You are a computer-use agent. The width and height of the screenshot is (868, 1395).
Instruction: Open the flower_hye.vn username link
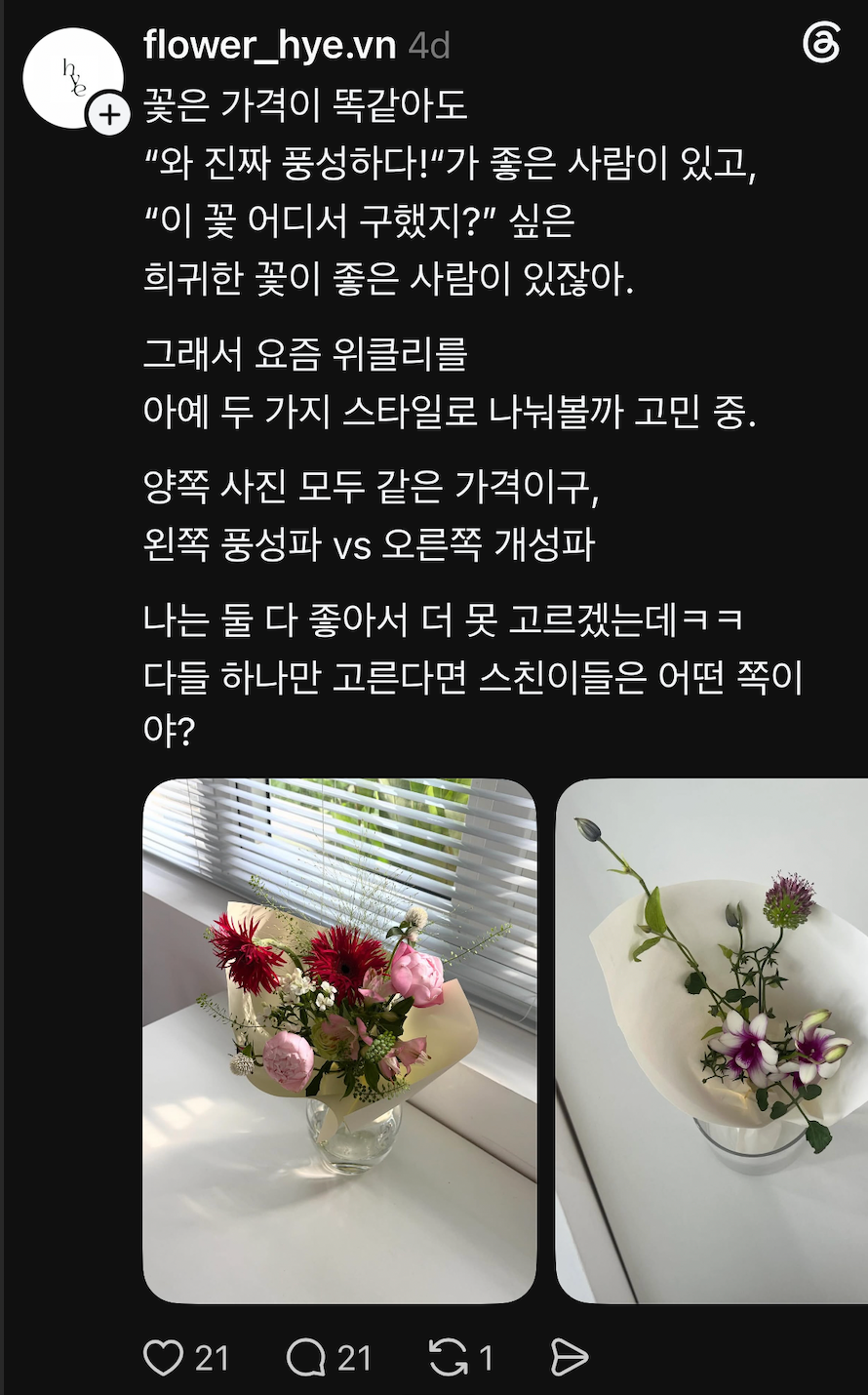click(x=270, y=45)
